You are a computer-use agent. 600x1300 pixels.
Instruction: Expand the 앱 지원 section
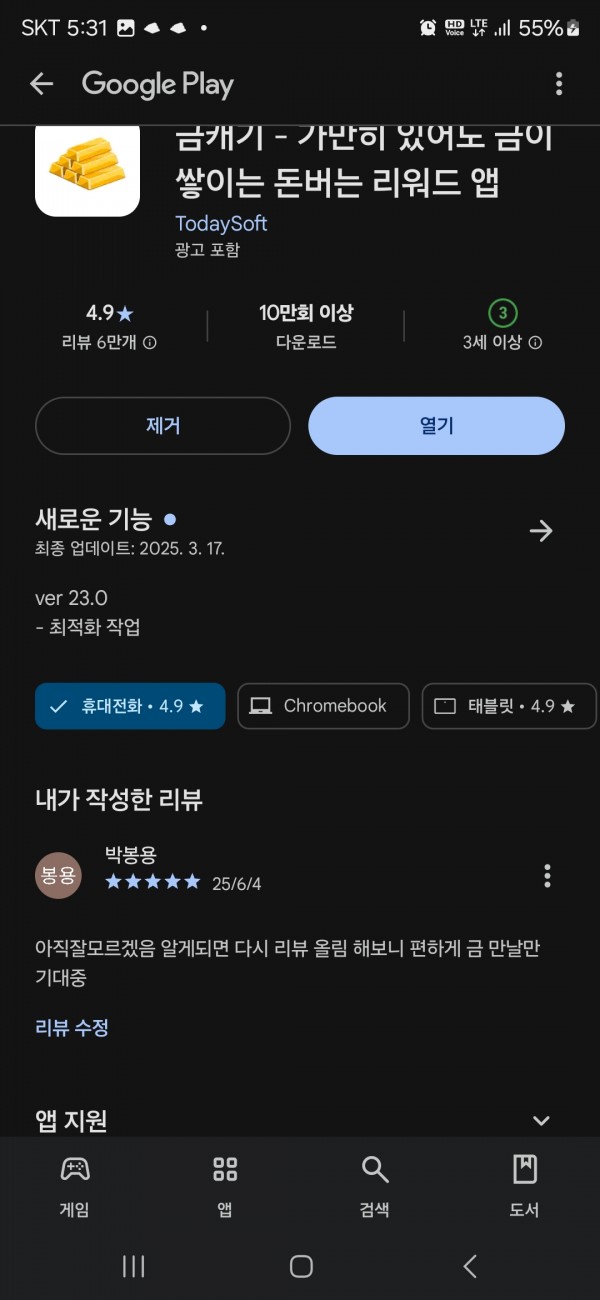[x=541, y=1121]
